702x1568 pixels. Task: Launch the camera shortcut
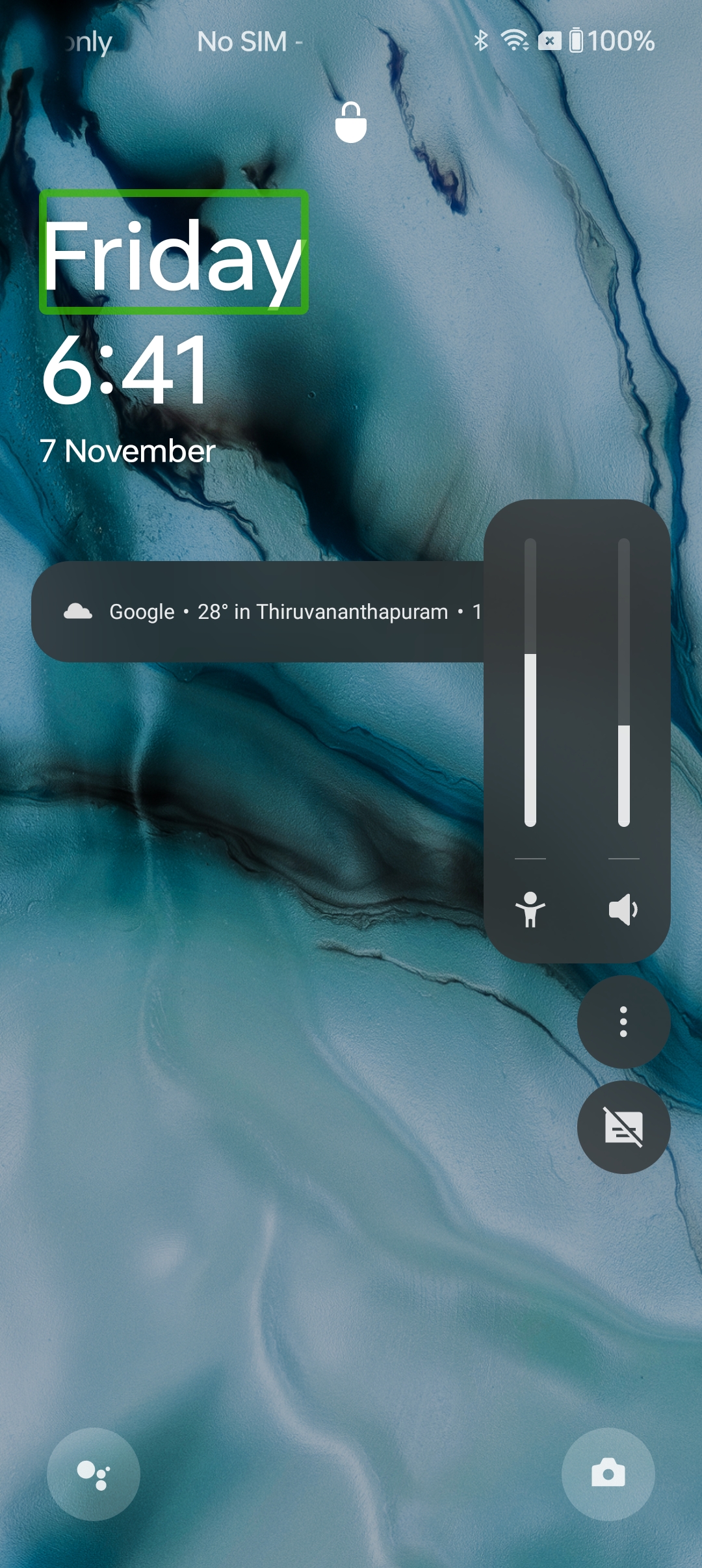click(x=608, y=1473)
